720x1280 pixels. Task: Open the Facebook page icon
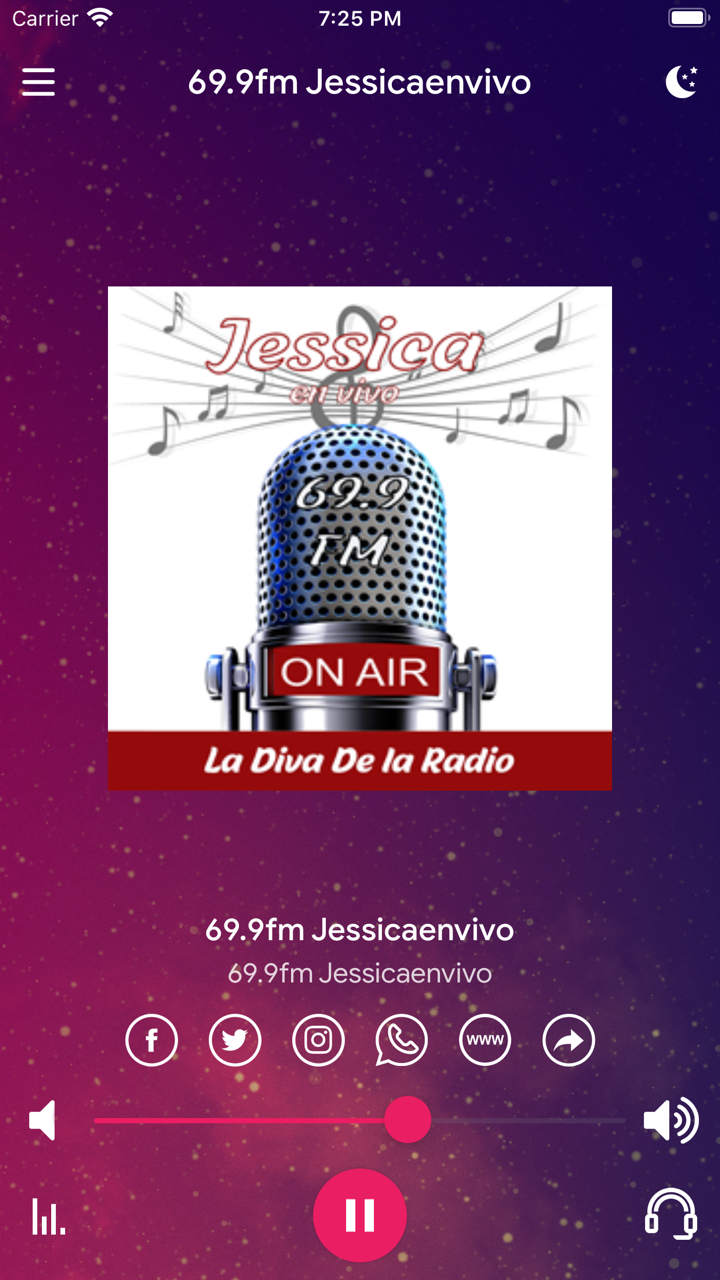151,1040
